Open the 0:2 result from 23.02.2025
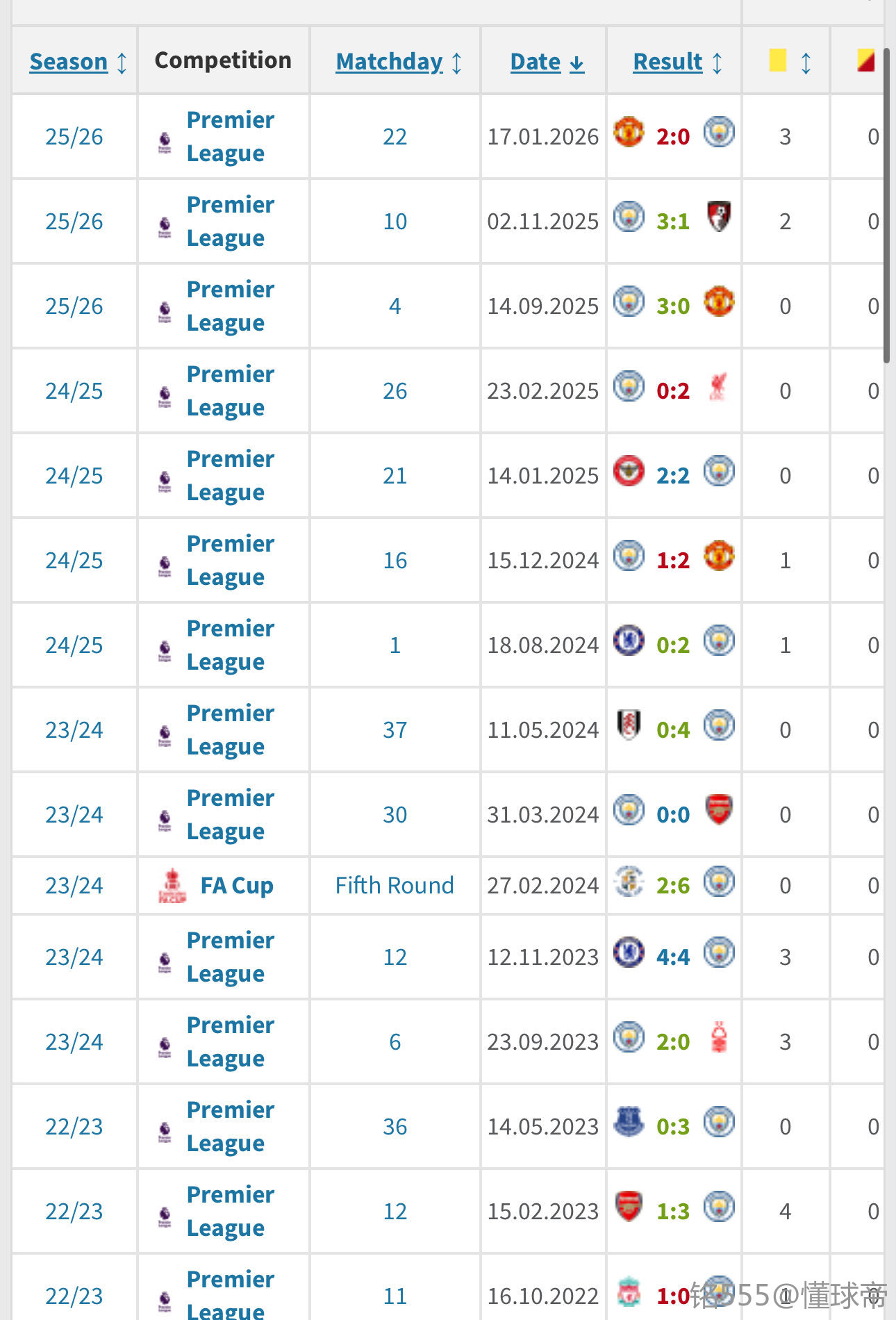Viewport: 896px width, 1320px height. pyautogui.click(x=673, y=391)
